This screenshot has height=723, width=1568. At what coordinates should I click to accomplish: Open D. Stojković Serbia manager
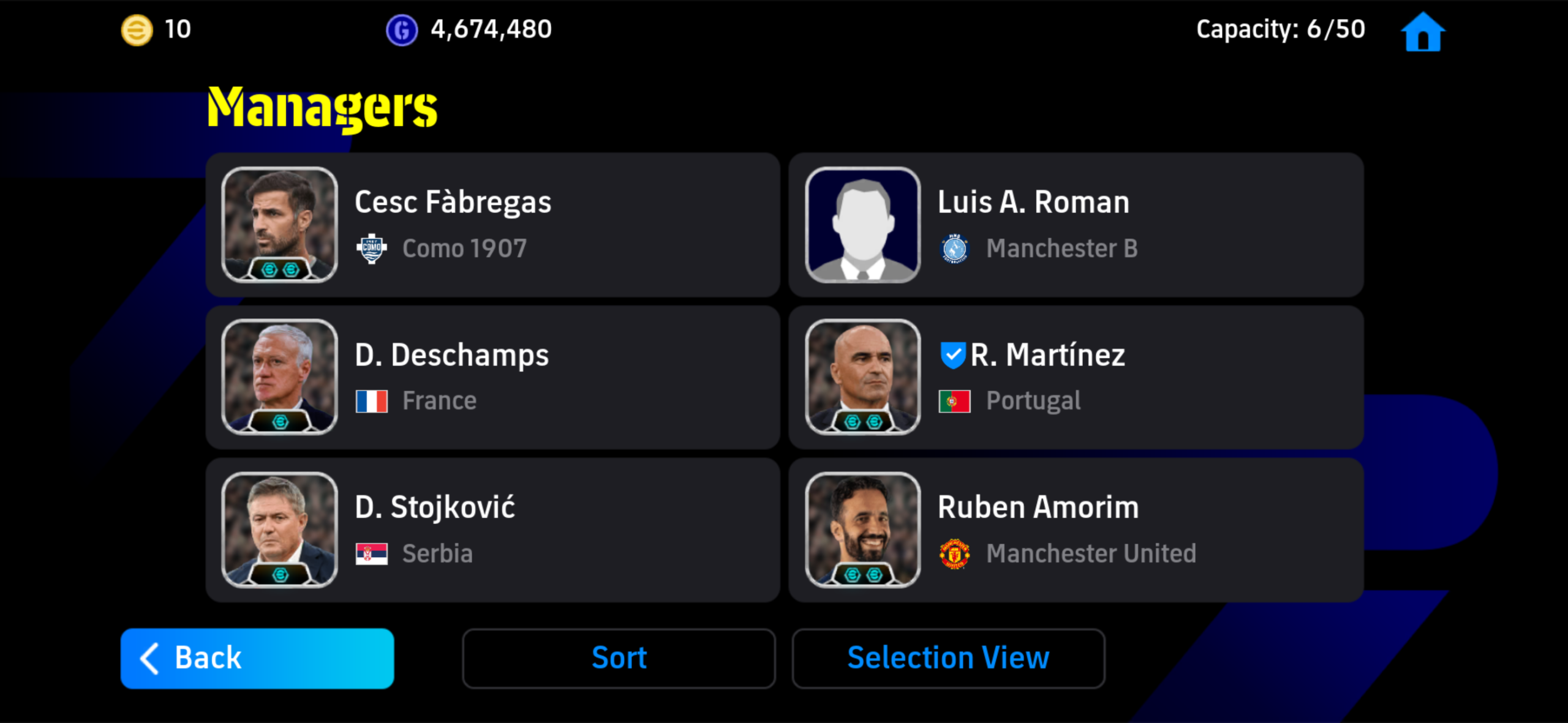tap(492, 530)
